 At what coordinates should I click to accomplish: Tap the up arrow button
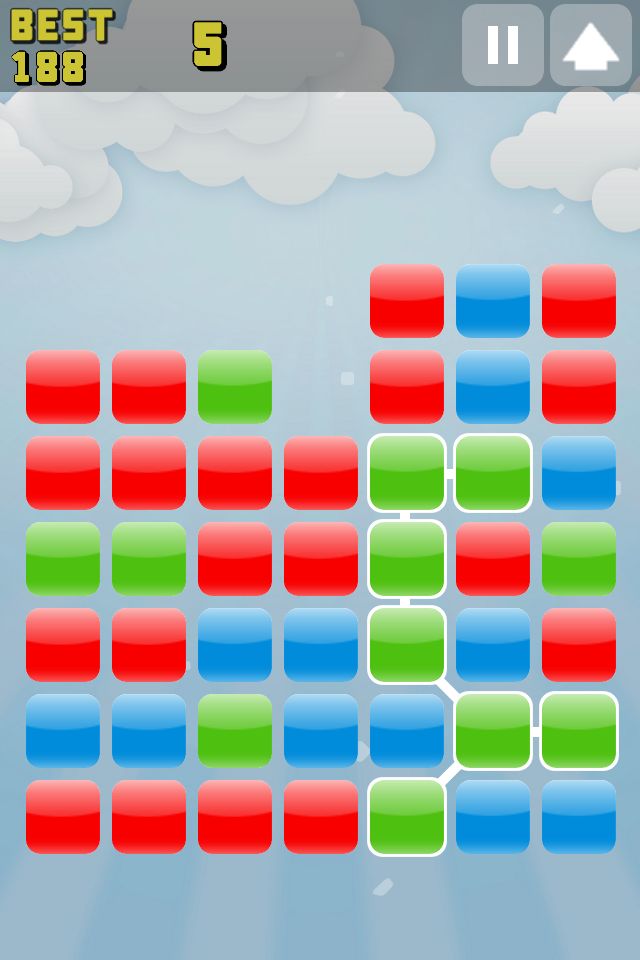[590, 45]
